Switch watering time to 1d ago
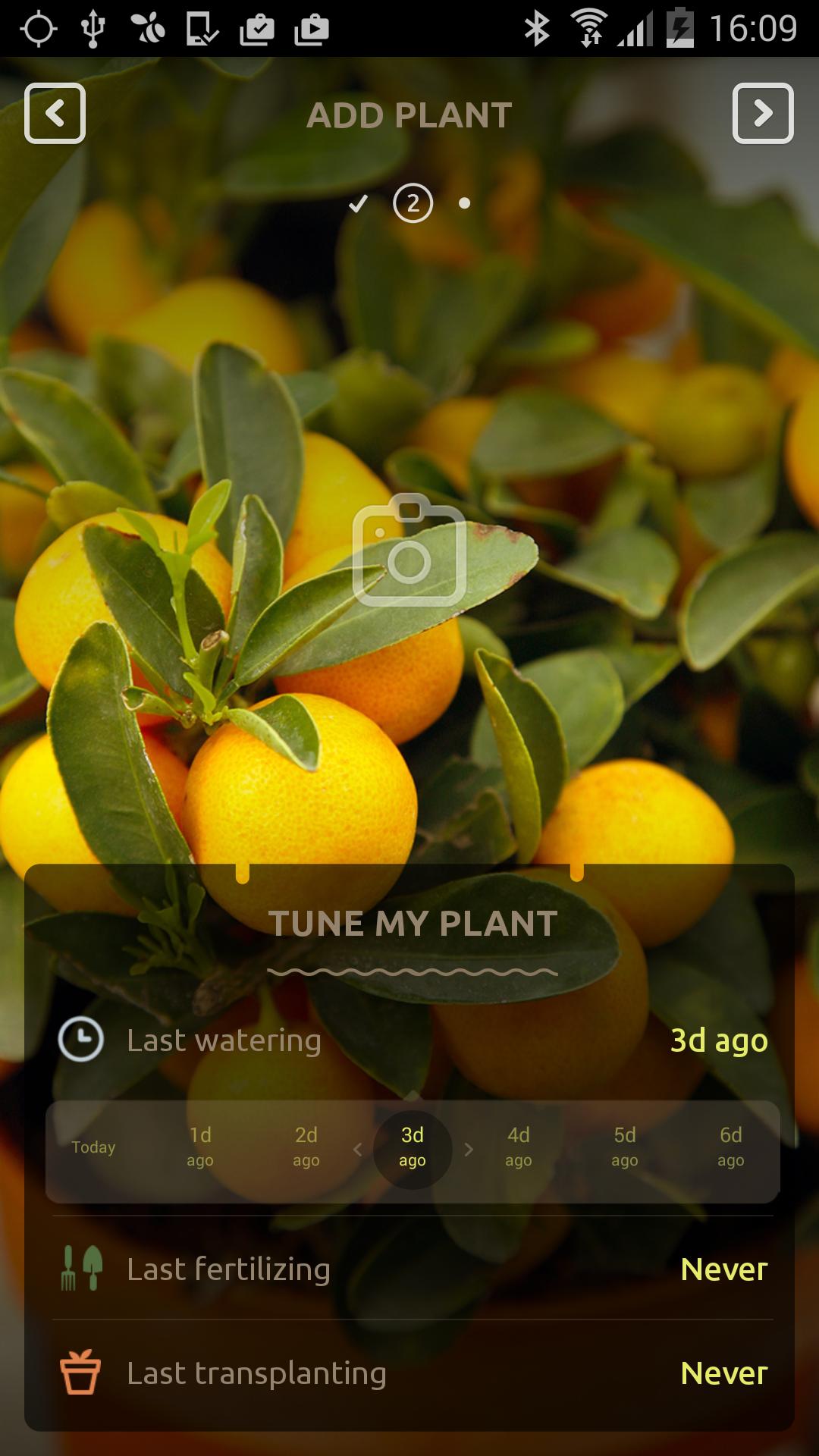819x1456 pixels. tap(200, 1147)
